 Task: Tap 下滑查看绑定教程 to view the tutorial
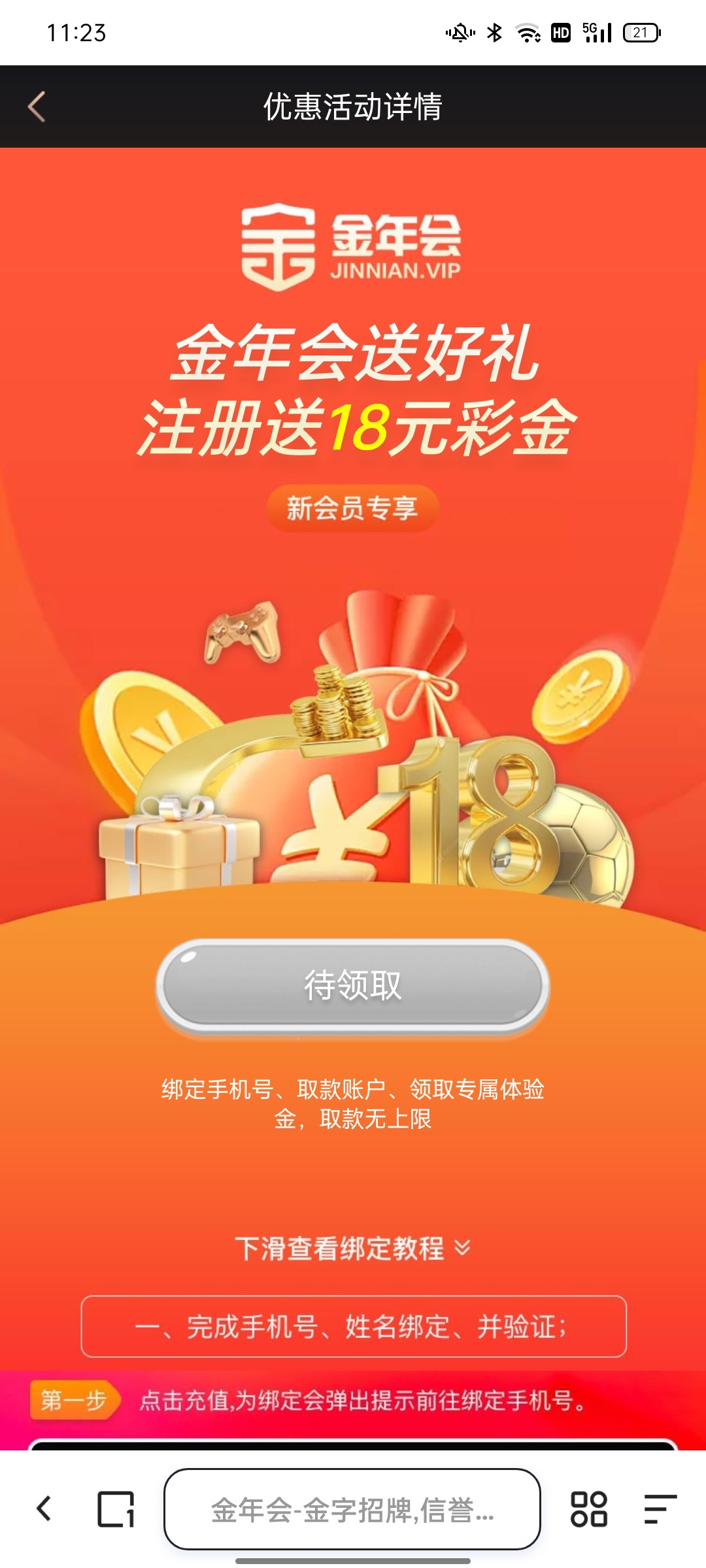tap(352, 1248)
